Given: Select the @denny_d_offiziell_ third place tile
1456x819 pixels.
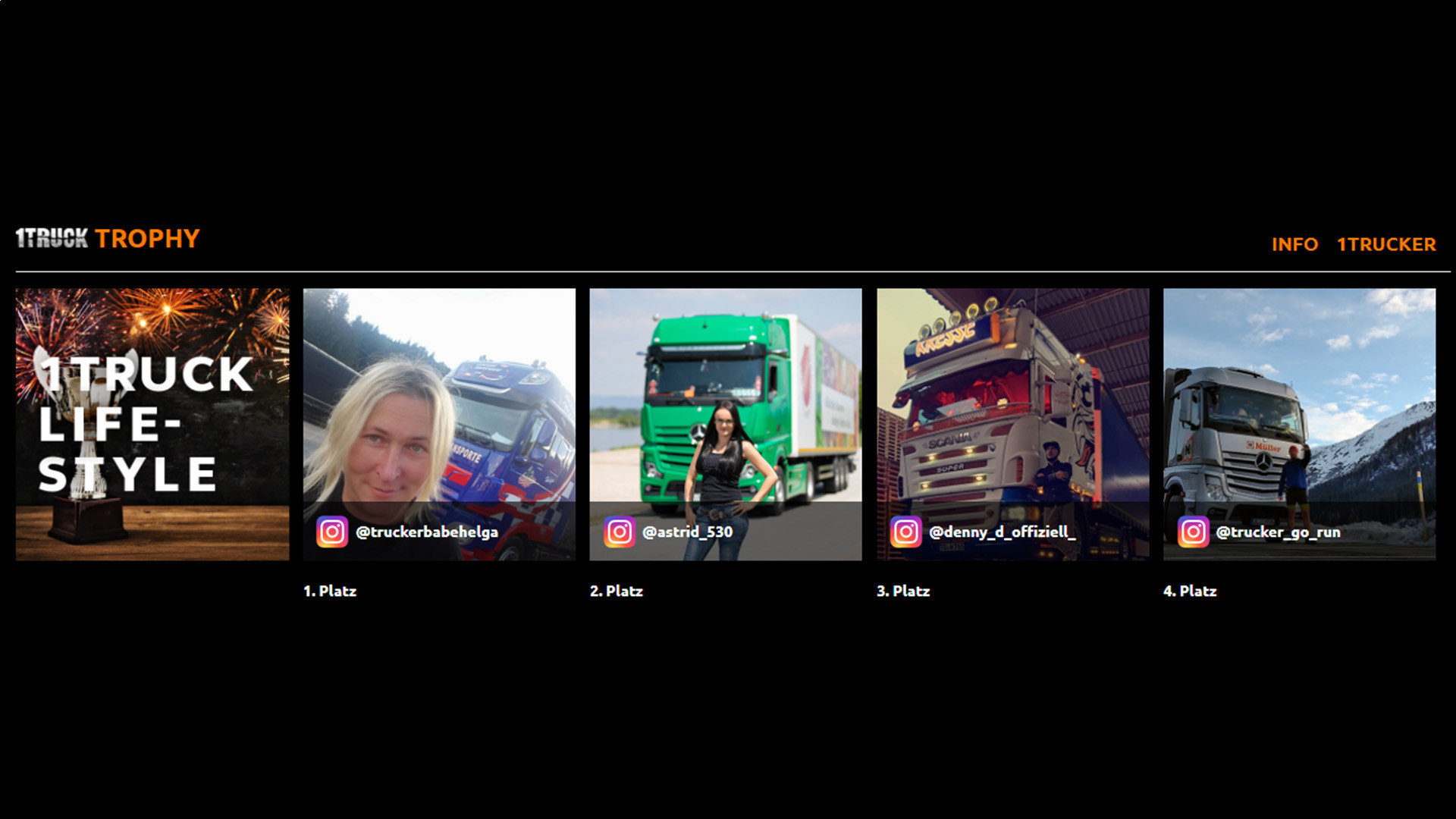Looking at the screenshot, I should 1012,424.
